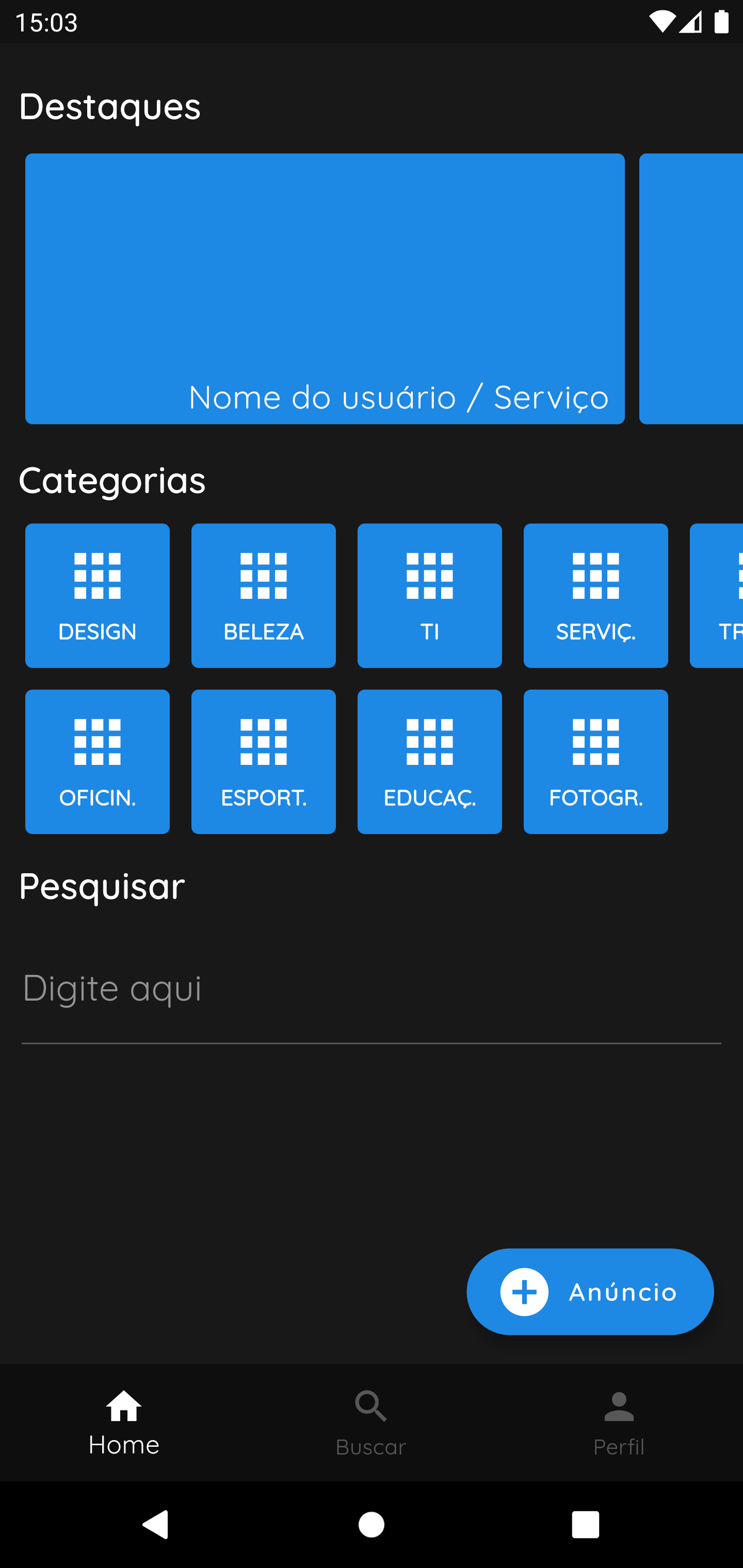This screenshot has height=1568, width=743.
Task: Choose the SERVIÇ. category
Action: [x=595, y=595]
